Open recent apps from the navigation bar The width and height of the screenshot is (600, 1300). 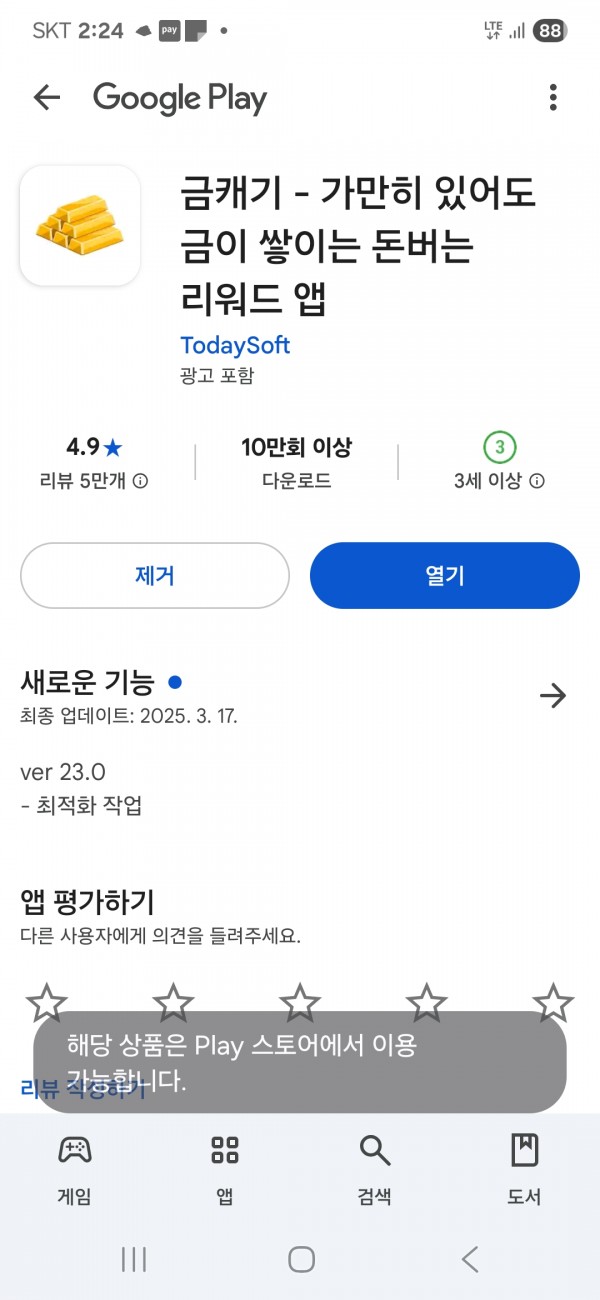coord(133,1259)
